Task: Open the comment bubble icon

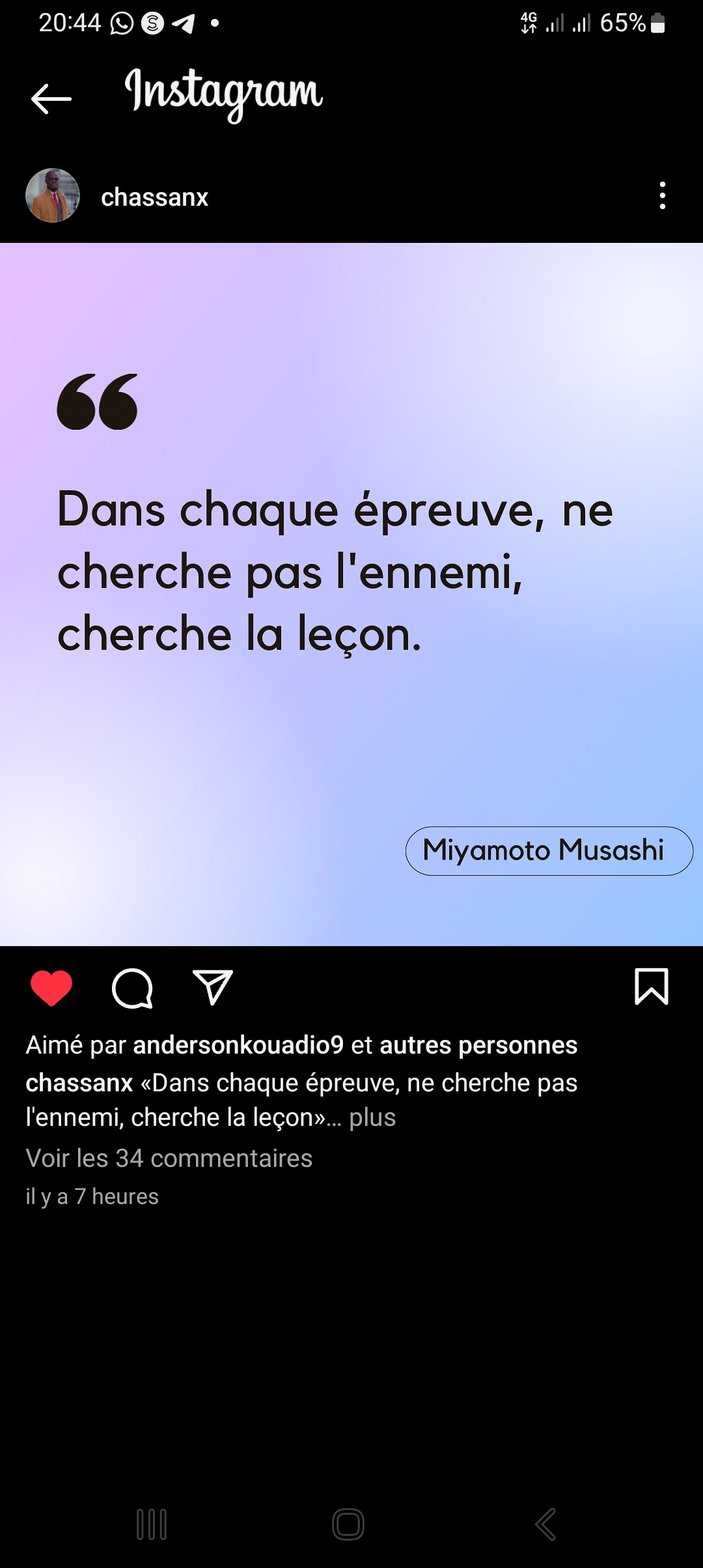Action: point(132,988)
